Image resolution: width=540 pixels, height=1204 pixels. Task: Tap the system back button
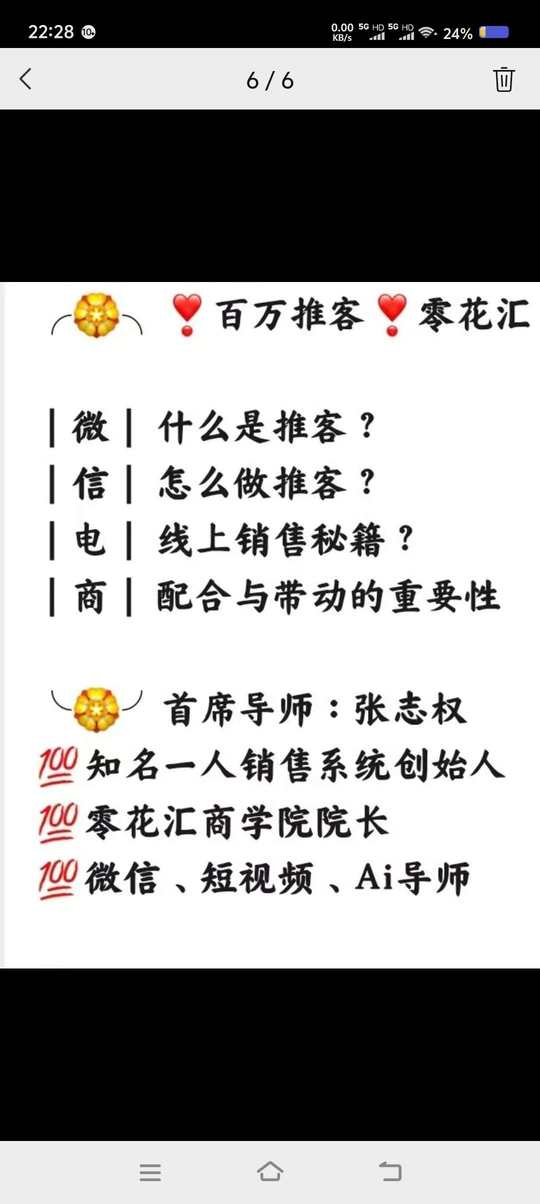[390, 1171]
